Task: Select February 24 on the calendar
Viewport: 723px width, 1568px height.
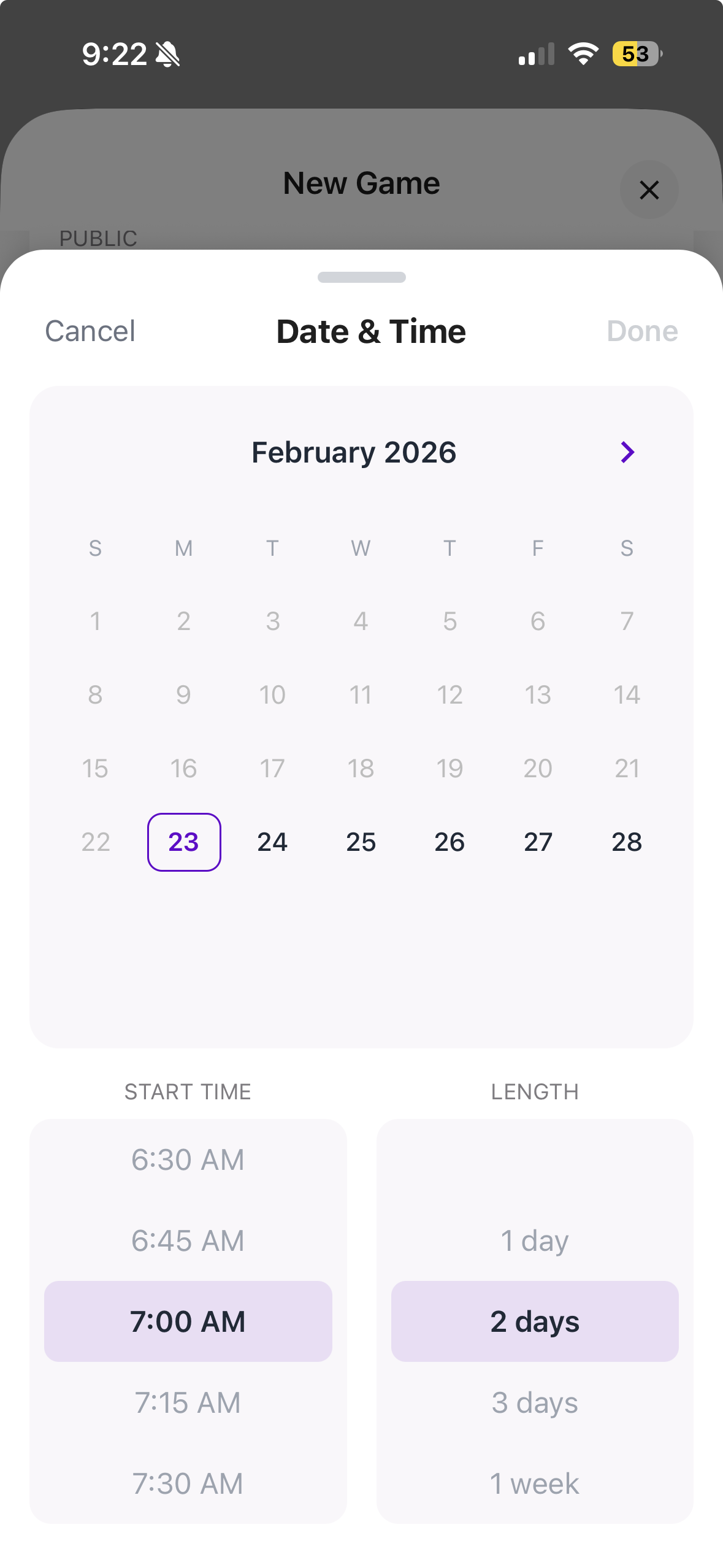Action: 272,842
